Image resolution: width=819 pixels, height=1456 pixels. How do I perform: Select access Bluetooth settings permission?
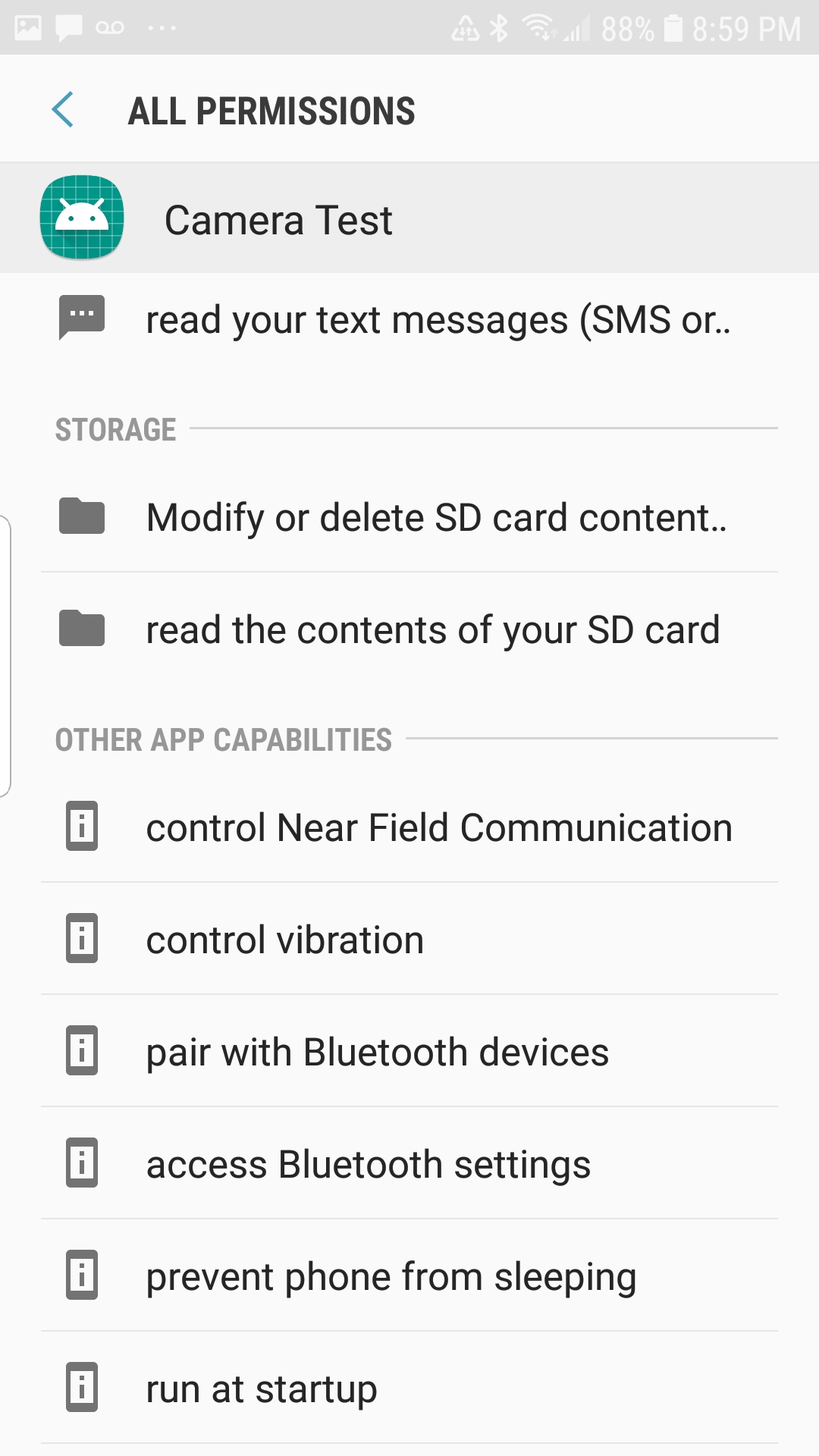tap(409, 1163)
